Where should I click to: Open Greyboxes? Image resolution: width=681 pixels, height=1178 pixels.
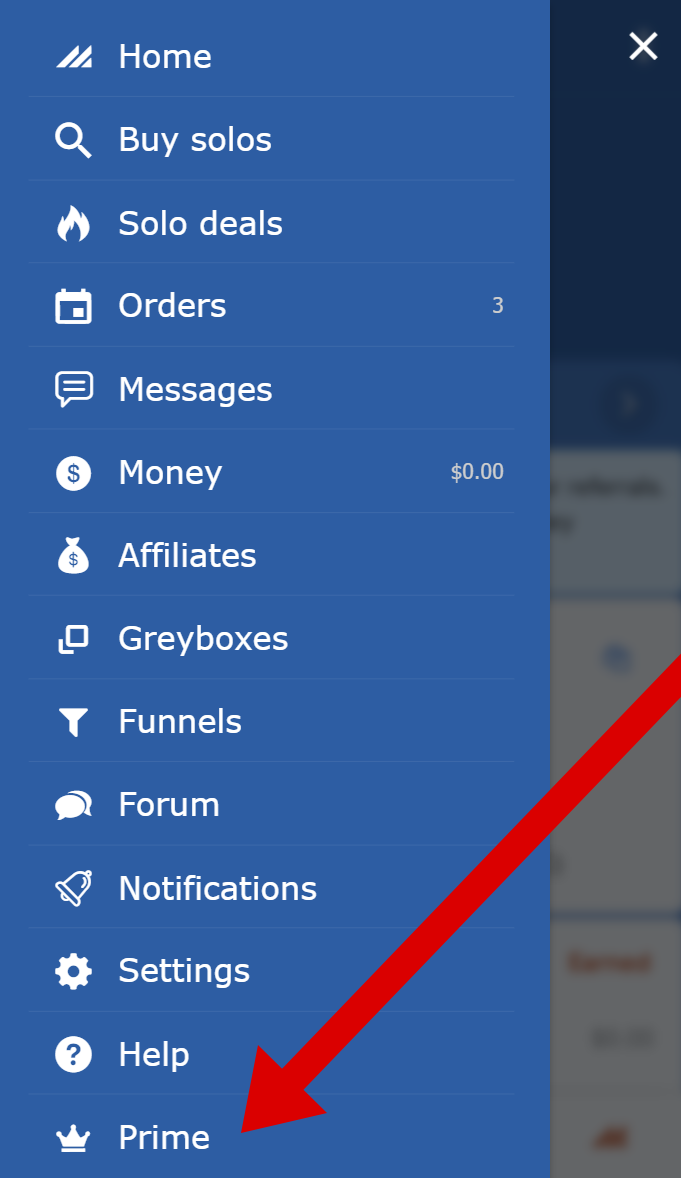click(203, 639)
